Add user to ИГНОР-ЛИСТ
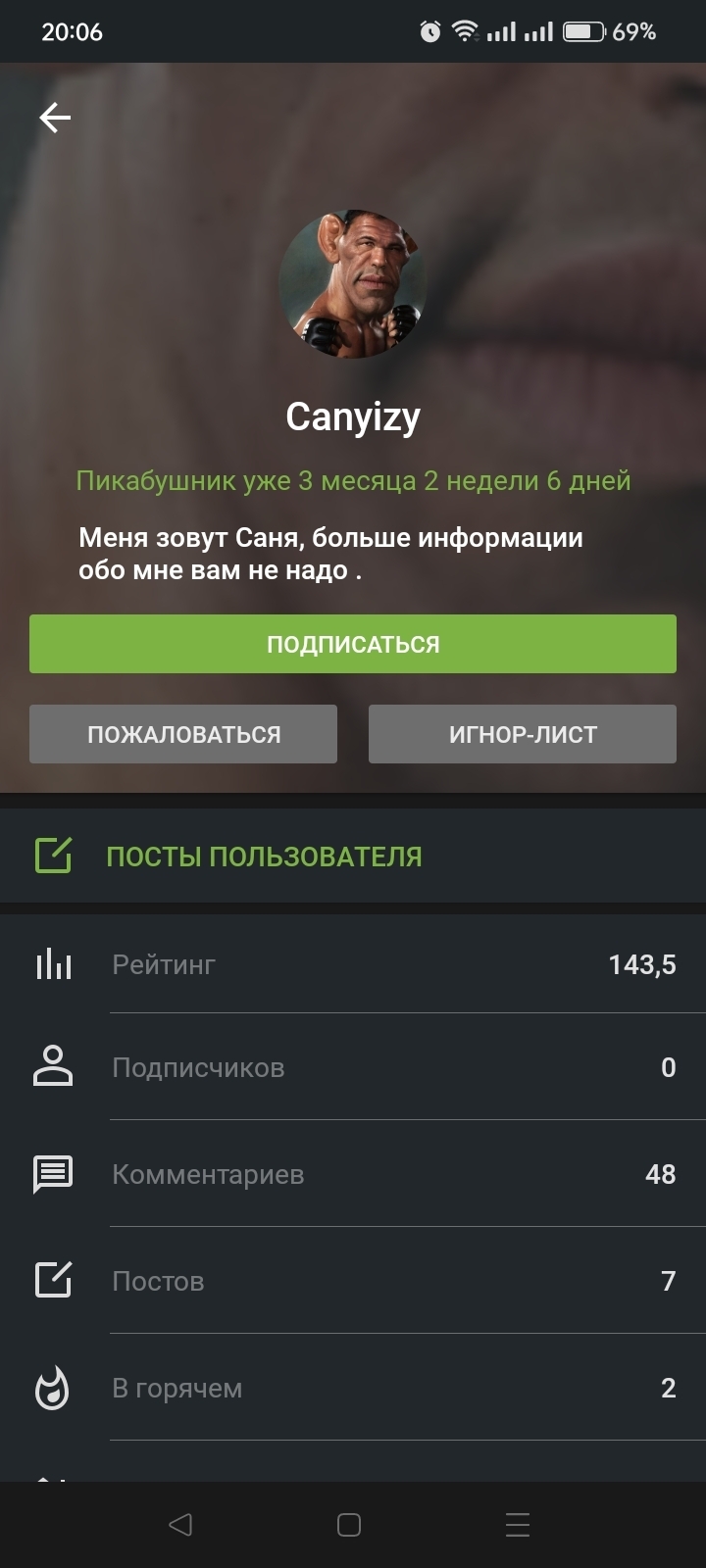 (523, 734)
